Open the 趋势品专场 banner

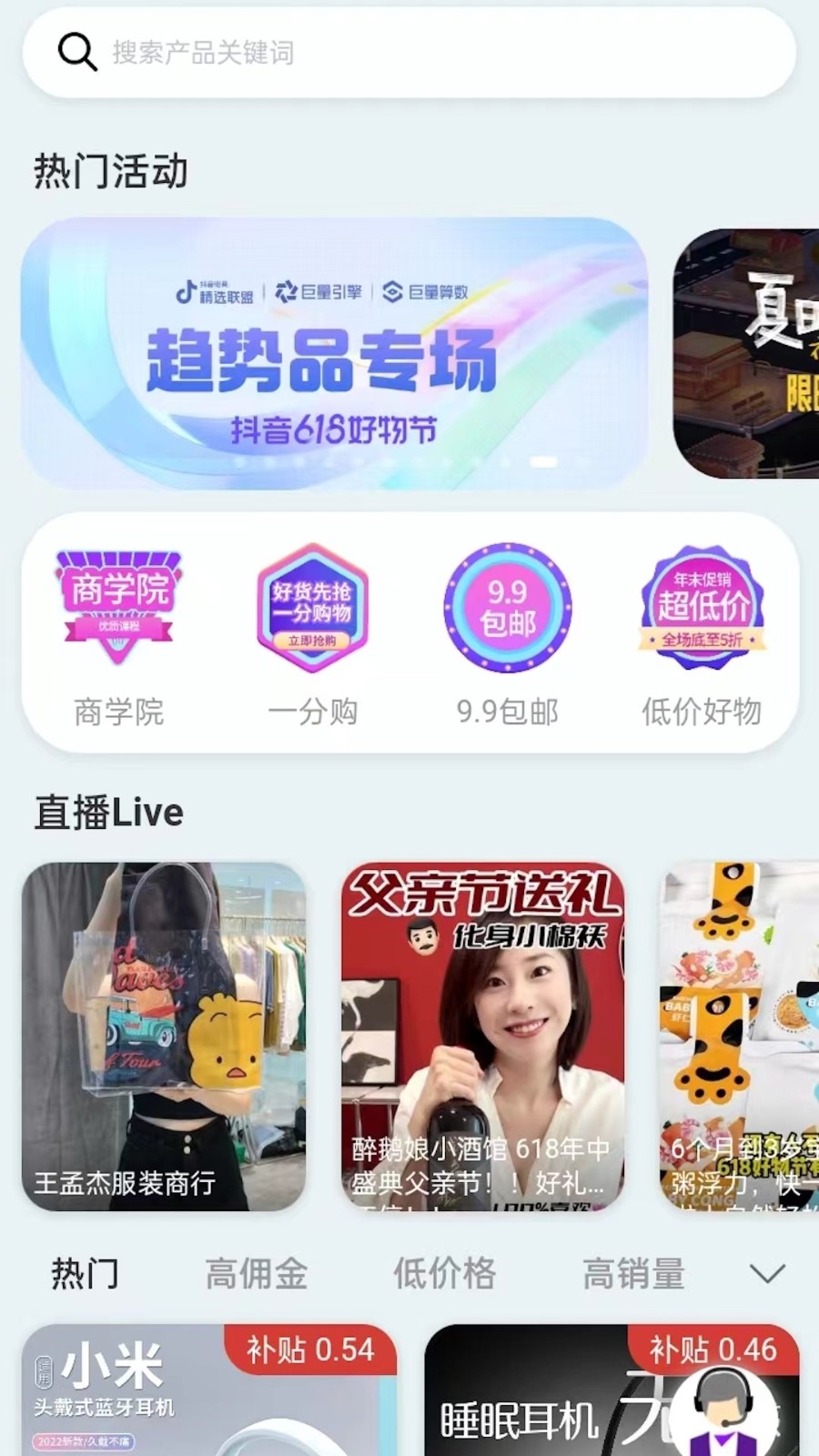(x=334, y=355)
